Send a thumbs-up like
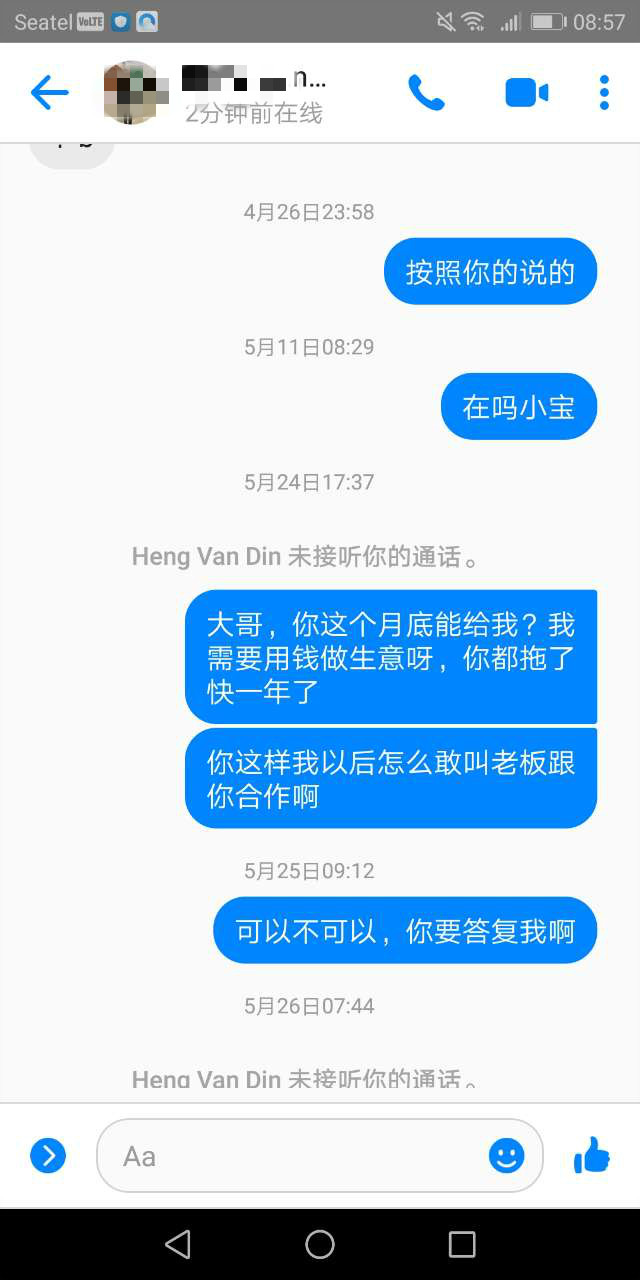Image resolution: width=640 pixels, height=1280 pixels. (x=592, y=1156)
